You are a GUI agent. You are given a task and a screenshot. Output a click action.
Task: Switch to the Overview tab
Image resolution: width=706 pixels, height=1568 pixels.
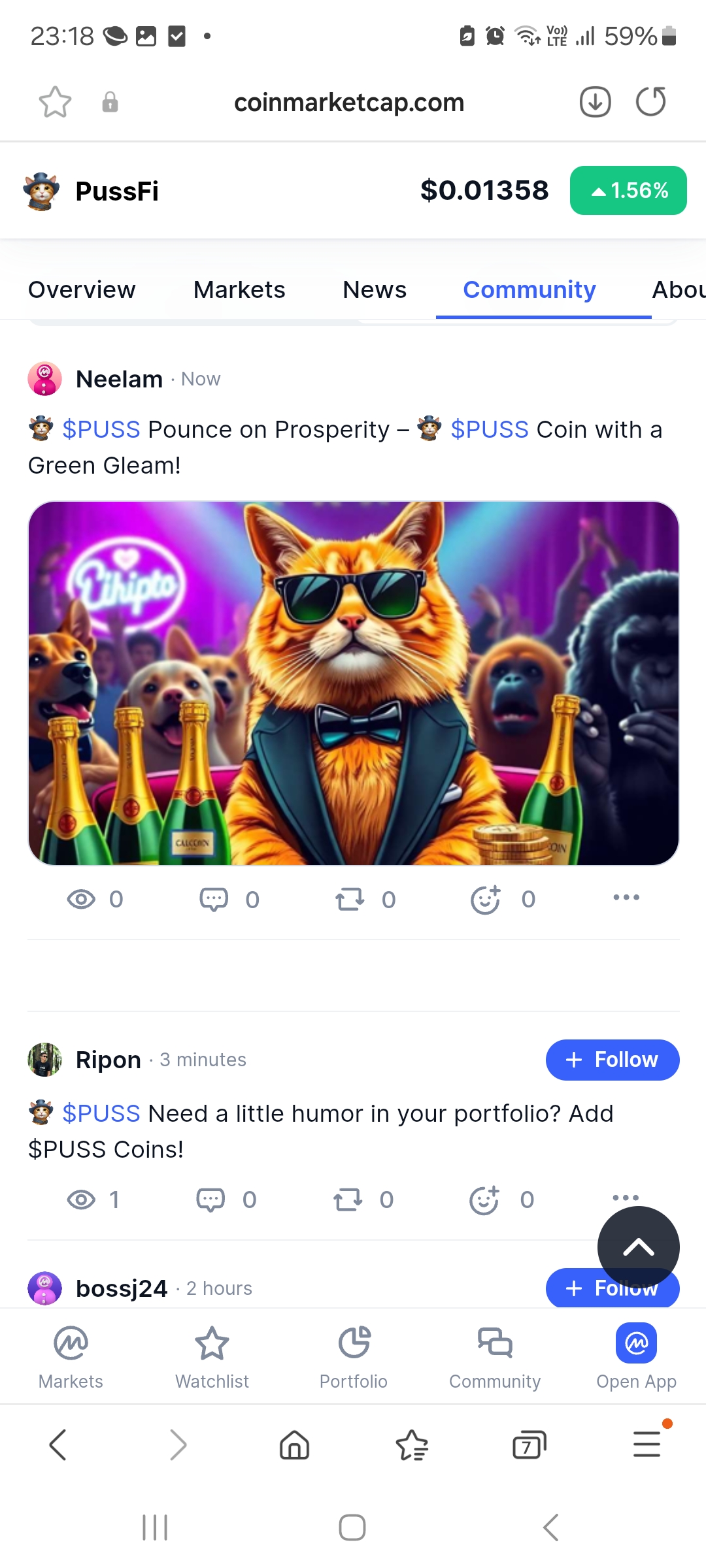click(x=82, y=289)
